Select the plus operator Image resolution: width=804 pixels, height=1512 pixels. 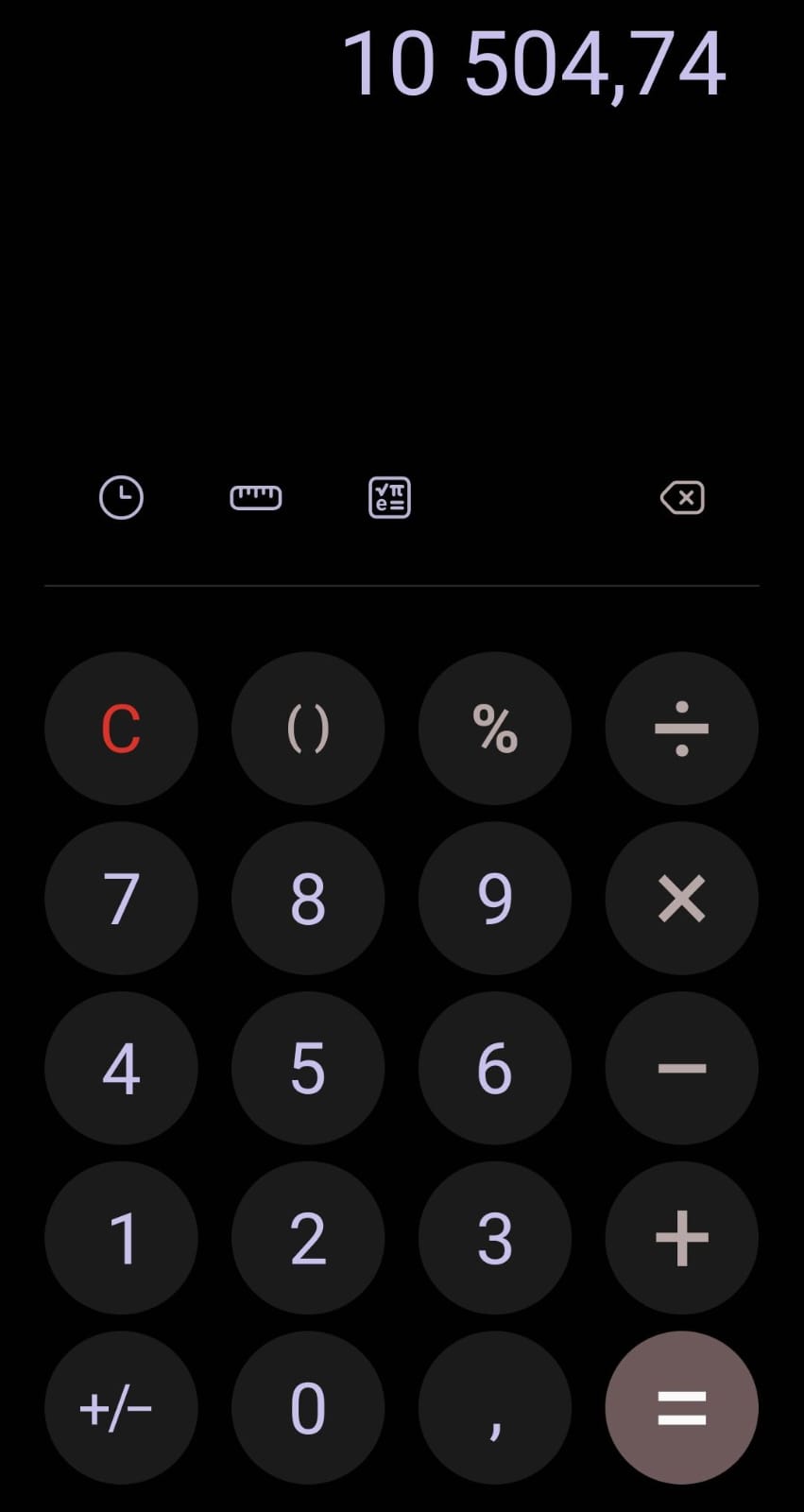tap(682, 1238)
